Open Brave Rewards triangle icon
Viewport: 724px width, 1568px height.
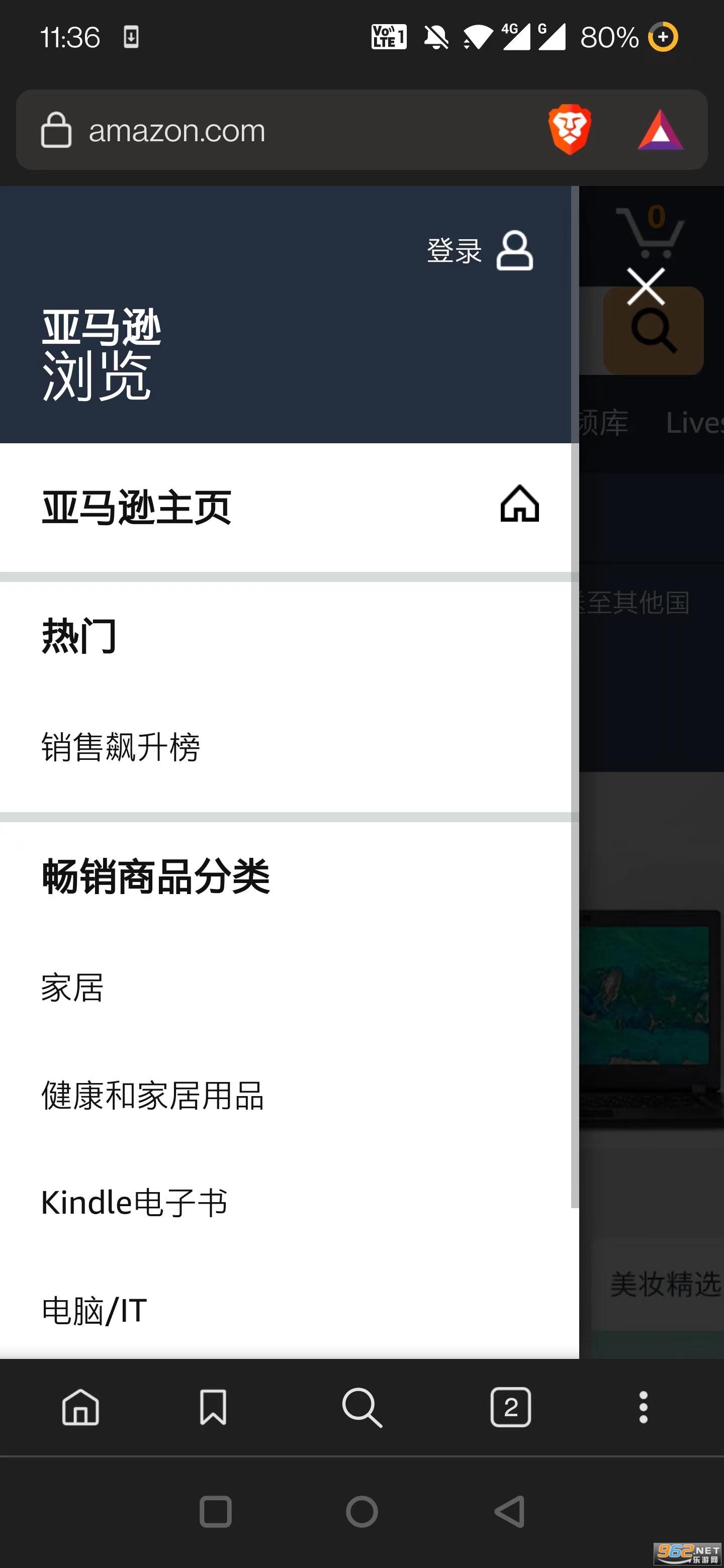[660, 130]
